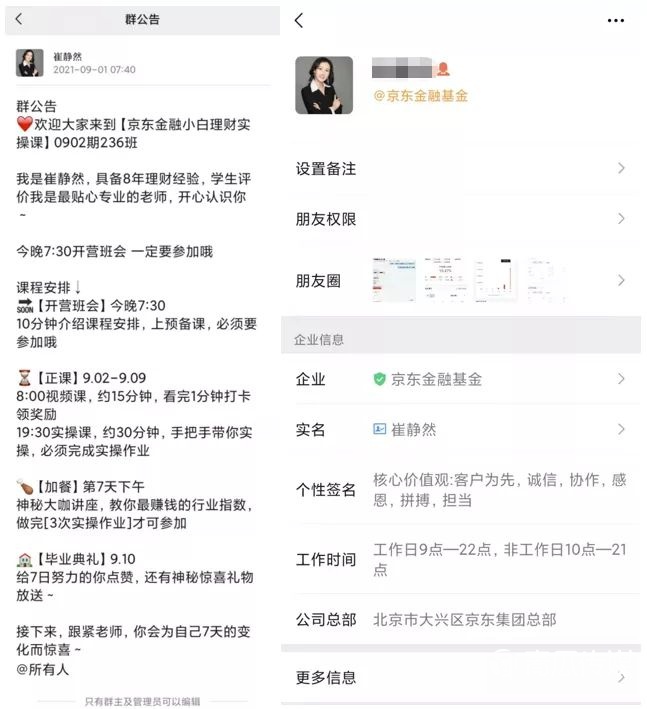Go back from the group notice page
Viewport: 647px width, 709px height.
coord(18,19)
